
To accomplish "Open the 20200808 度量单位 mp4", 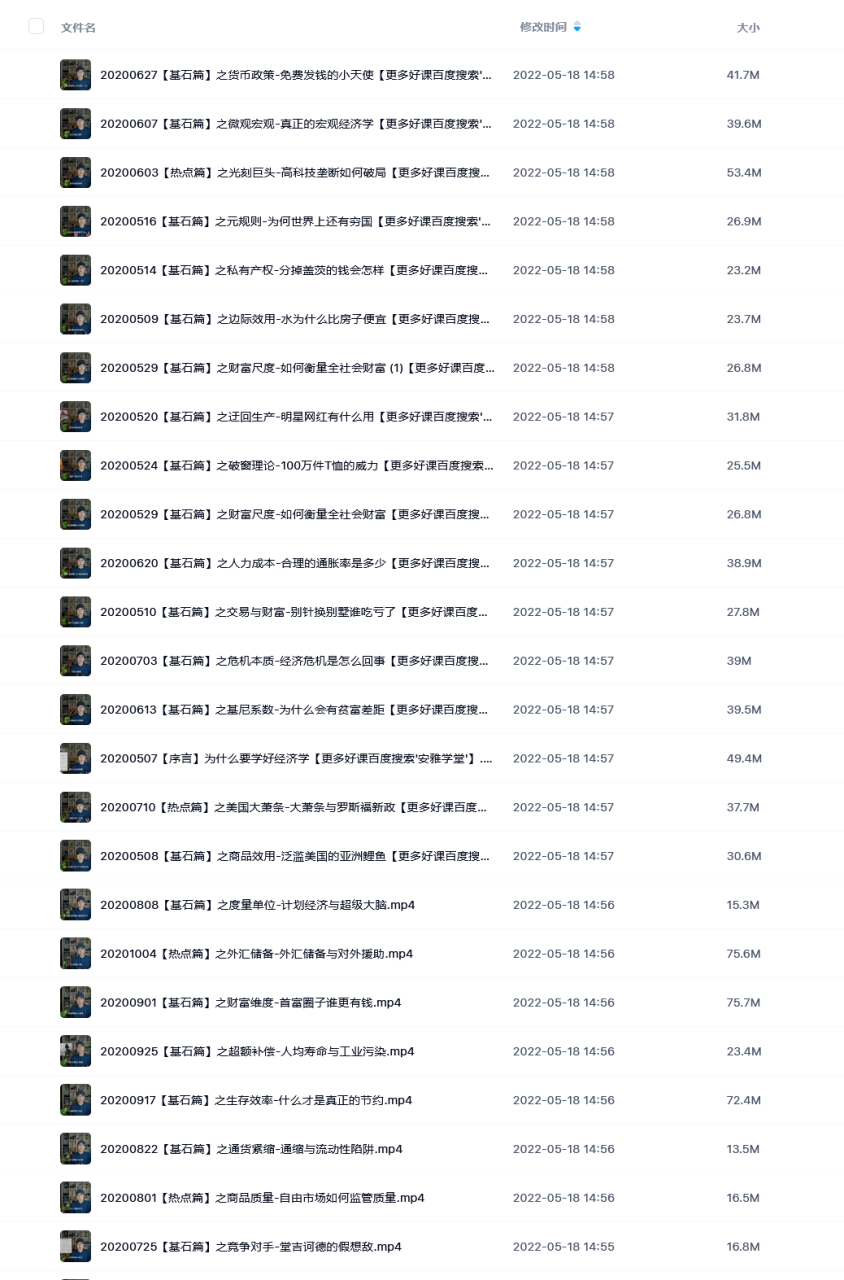I will [257, 905].
